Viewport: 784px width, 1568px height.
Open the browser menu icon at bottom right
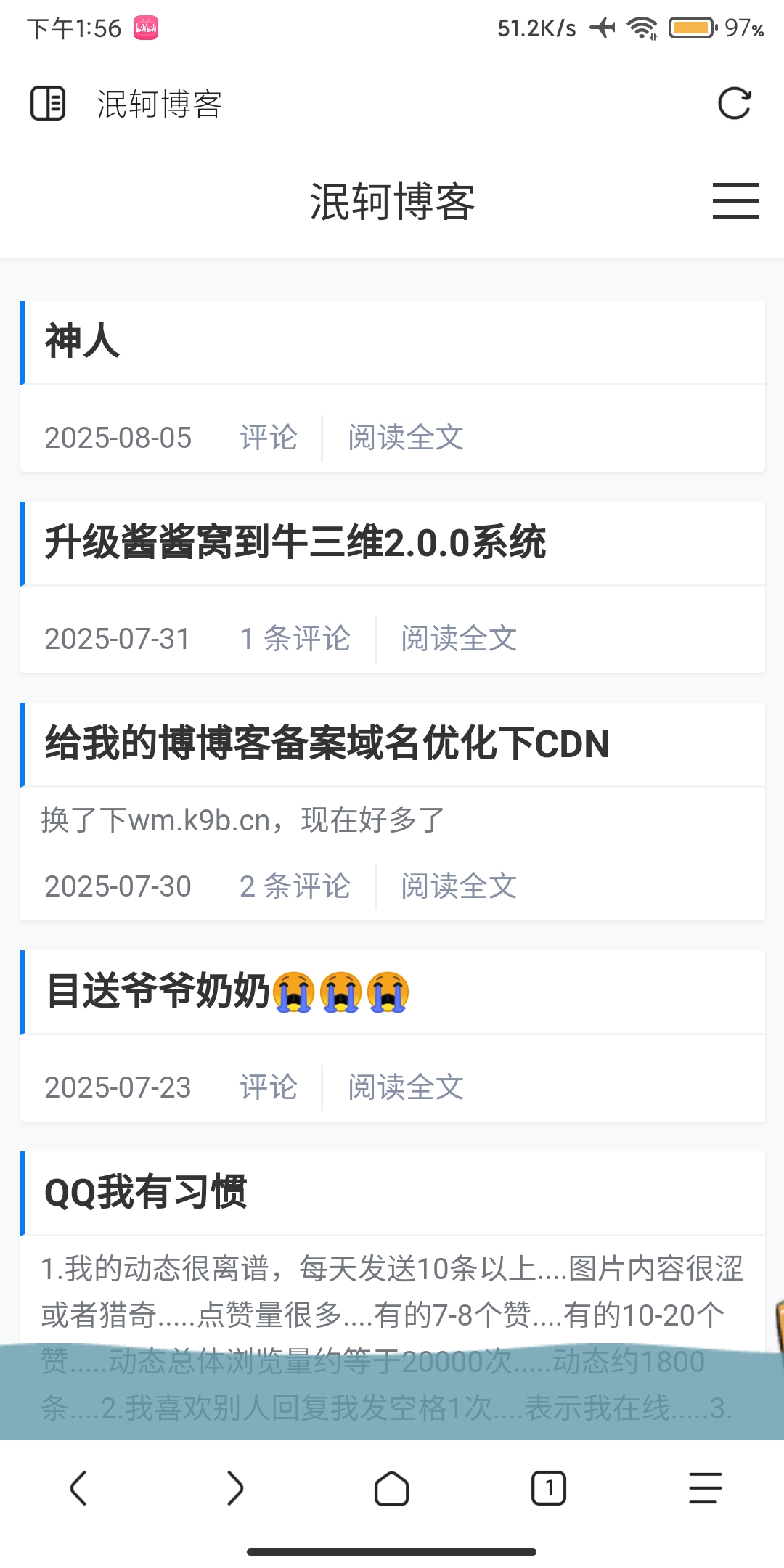coord(704,1490)
